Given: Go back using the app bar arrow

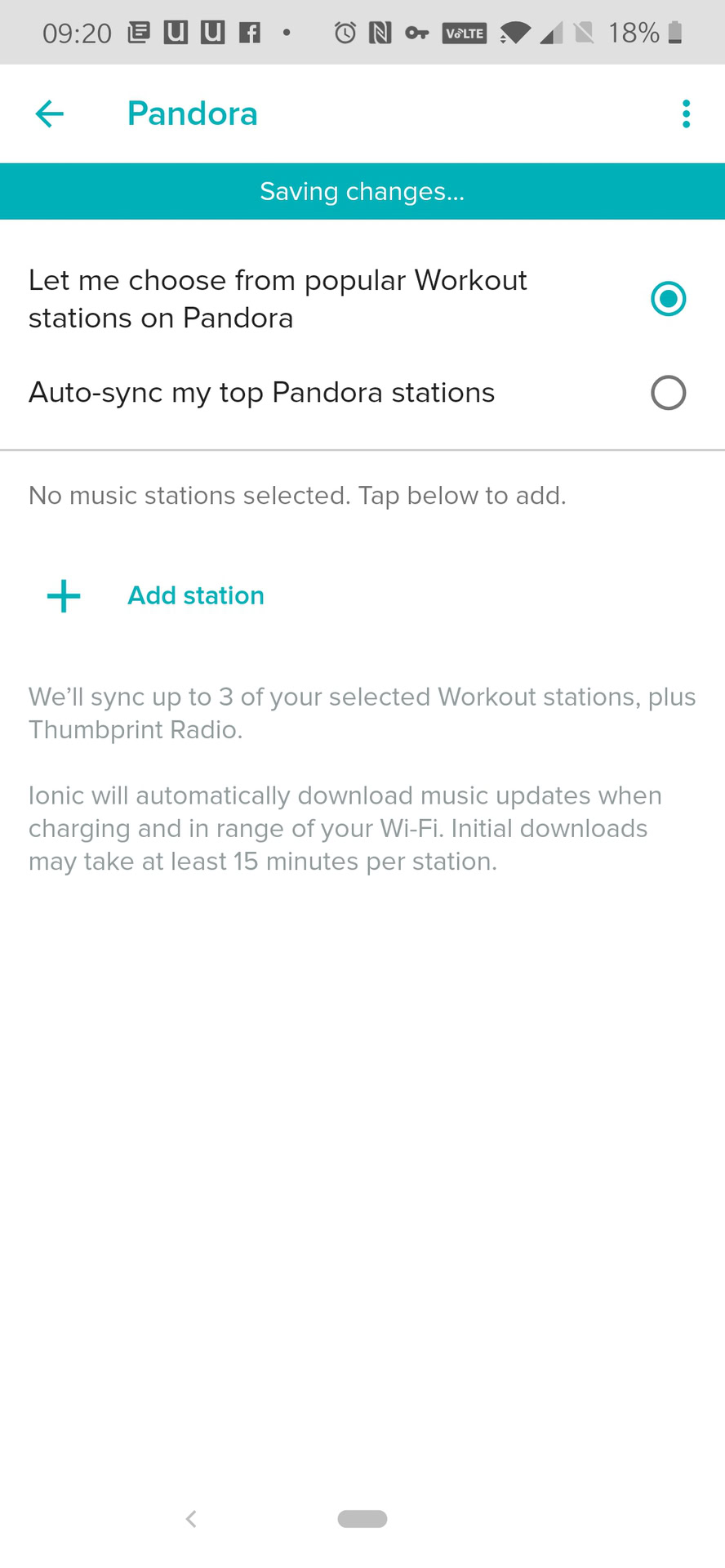Looking at the screenshot, I should click(50, 114).
